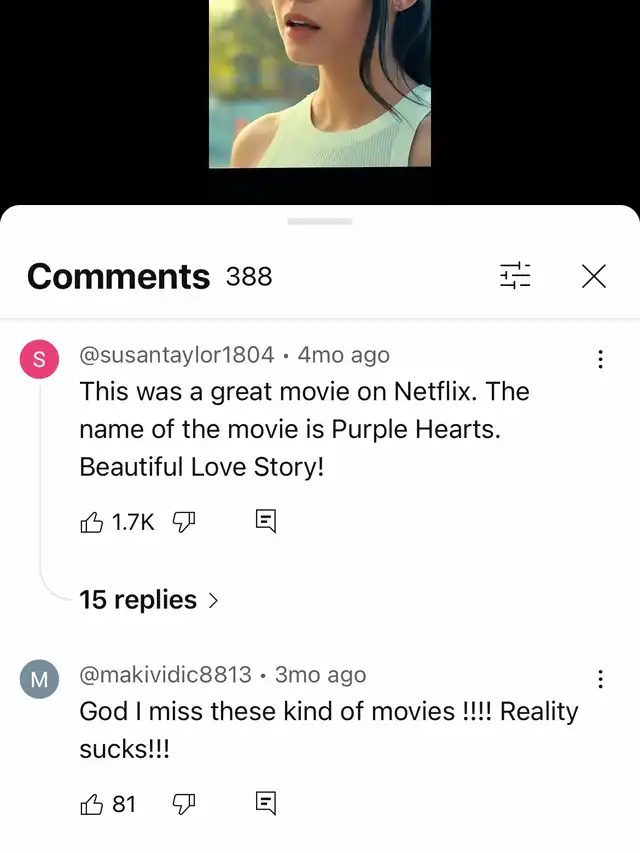The height and width of the screenshot is (853, 640).
Task: Open susantaylor1804's profile avatar
Action: pos(39,360)
